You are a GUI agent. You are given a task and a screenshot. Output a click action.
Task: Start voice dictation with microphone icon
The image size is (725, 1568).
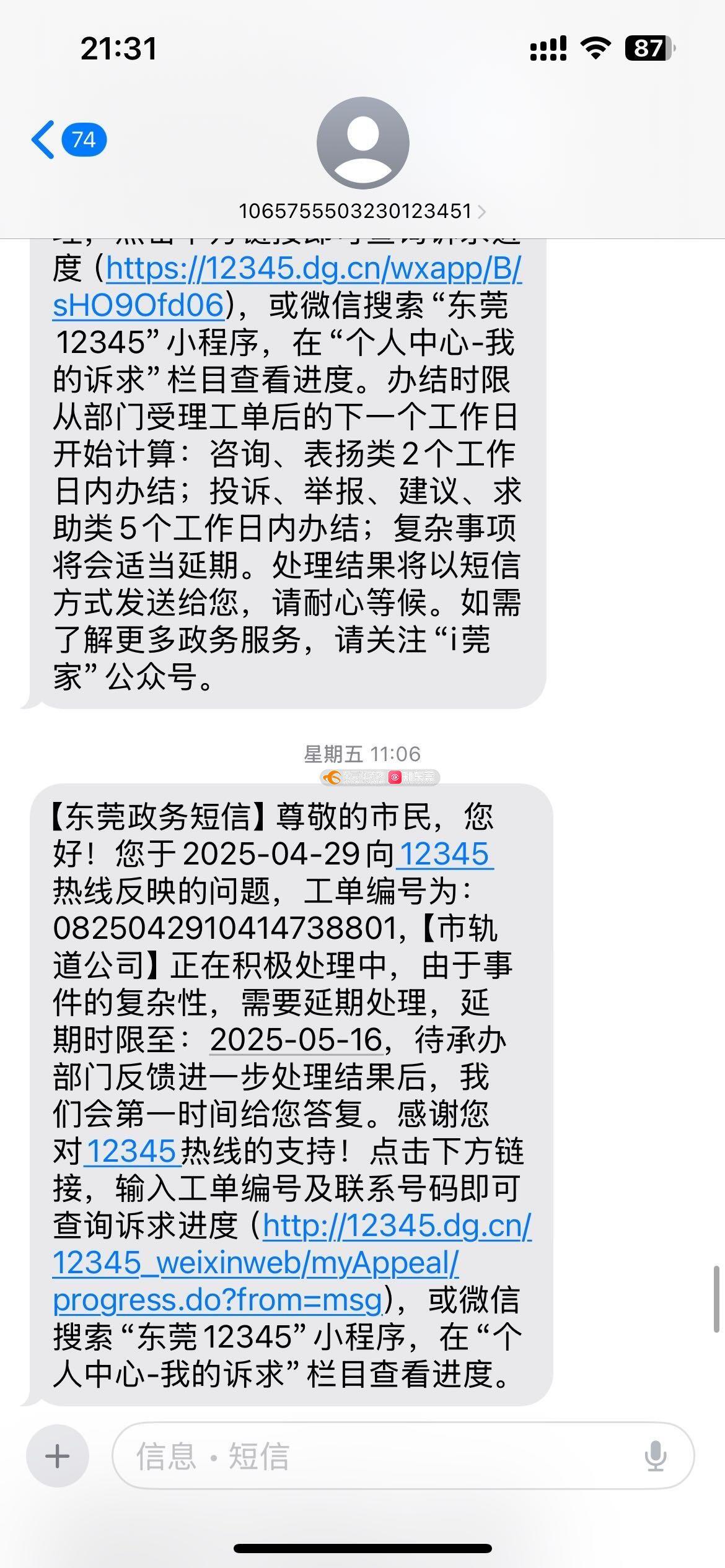655,1456
